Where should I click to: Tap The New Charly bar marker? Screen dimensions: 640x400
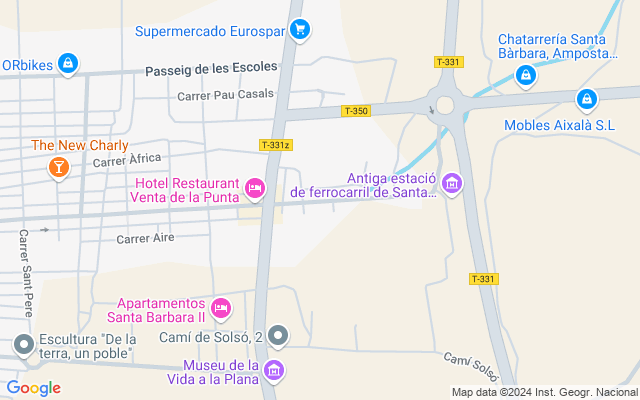58,167
